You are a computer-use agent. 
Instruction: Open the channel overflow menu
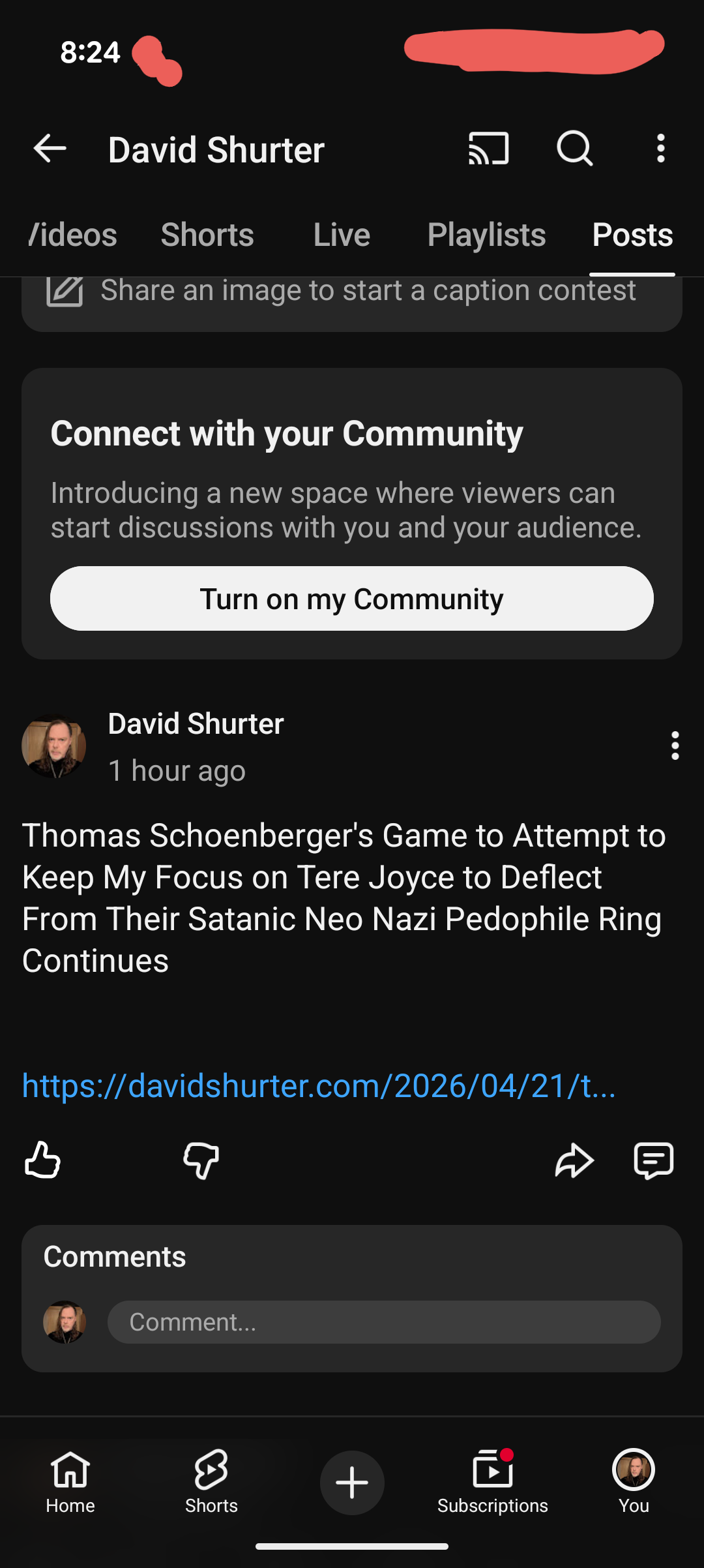point(660,149)
